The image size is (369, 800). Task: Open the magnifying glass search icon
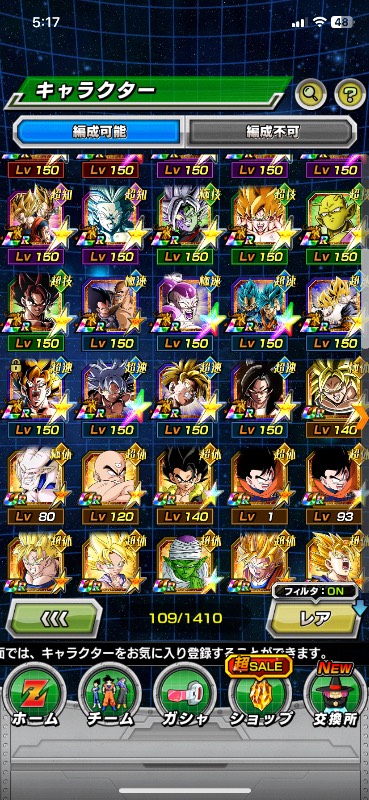coord(311,93)
